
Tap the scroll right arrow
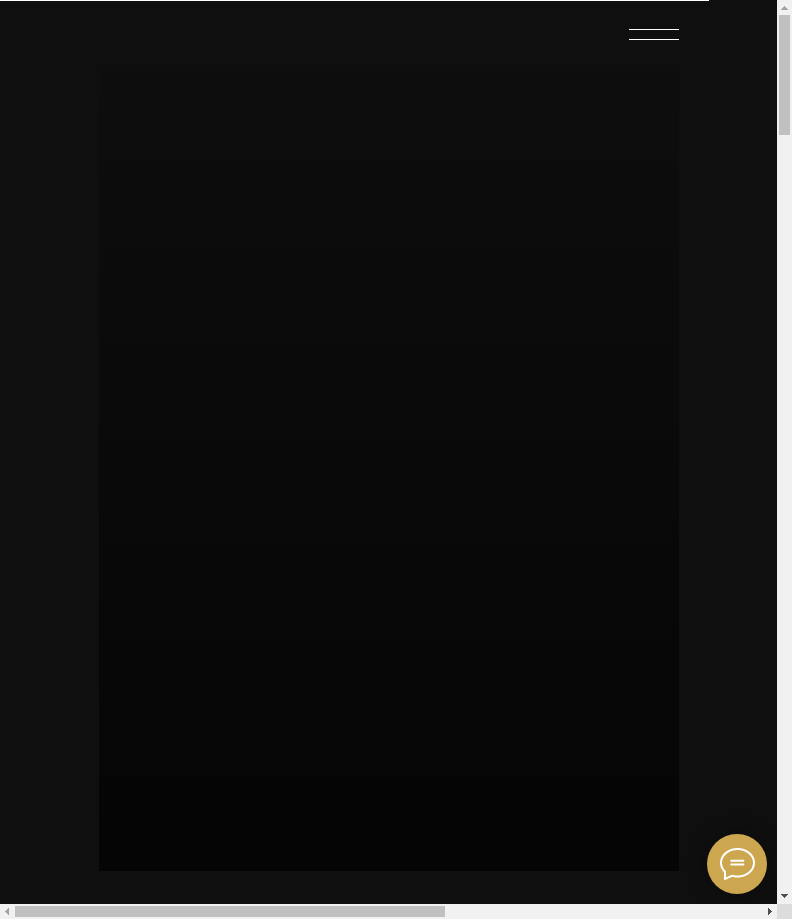point(770,911)
